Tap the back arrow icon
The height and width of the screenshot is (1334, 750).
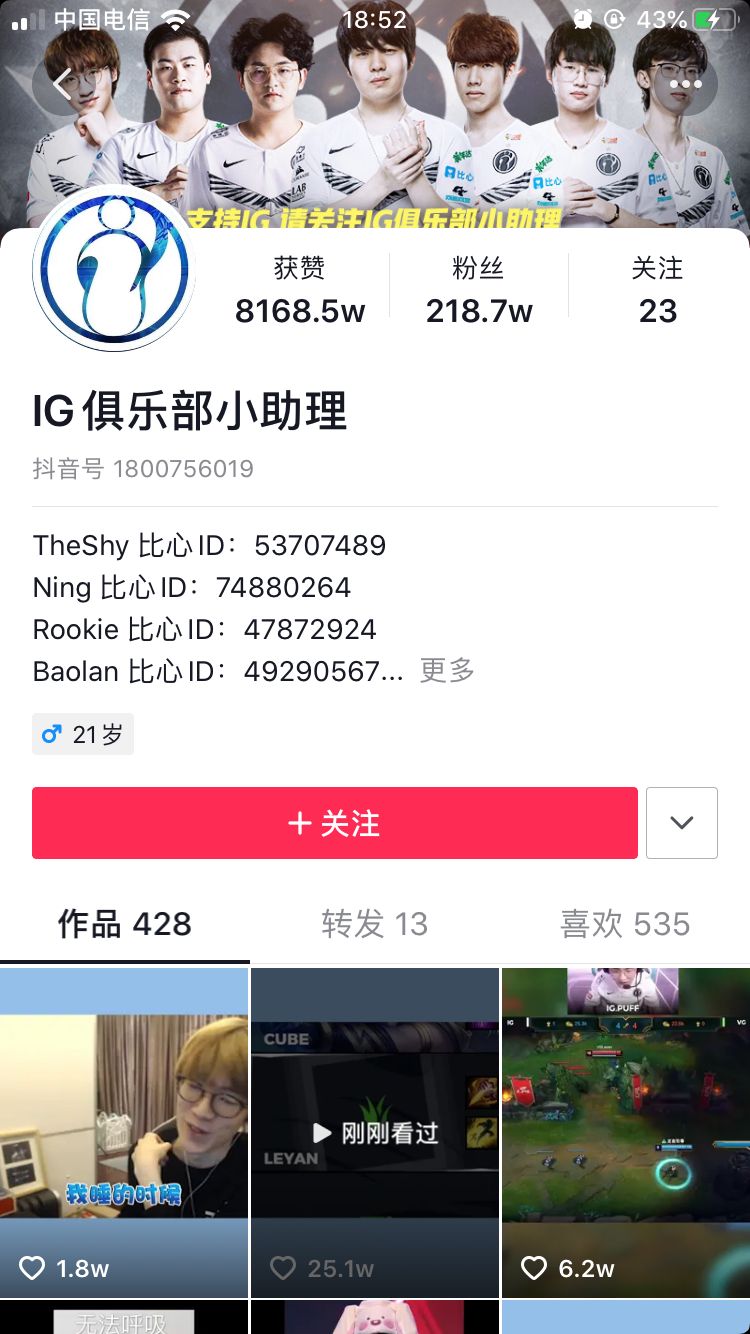click(62, 85)
